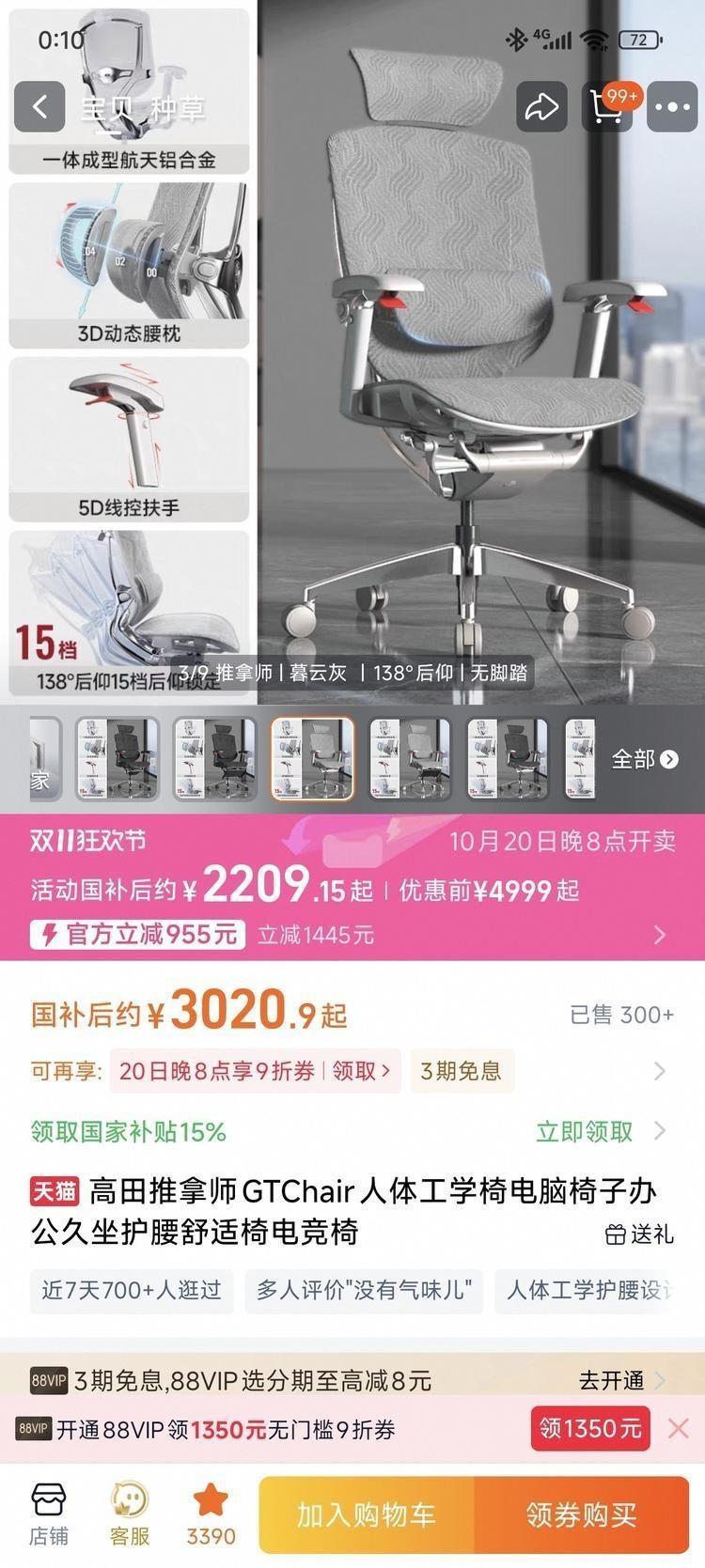This screenshot has width=705, height=1568.
Task: Go back using the top-left arrow
Action: click(39, 107)
